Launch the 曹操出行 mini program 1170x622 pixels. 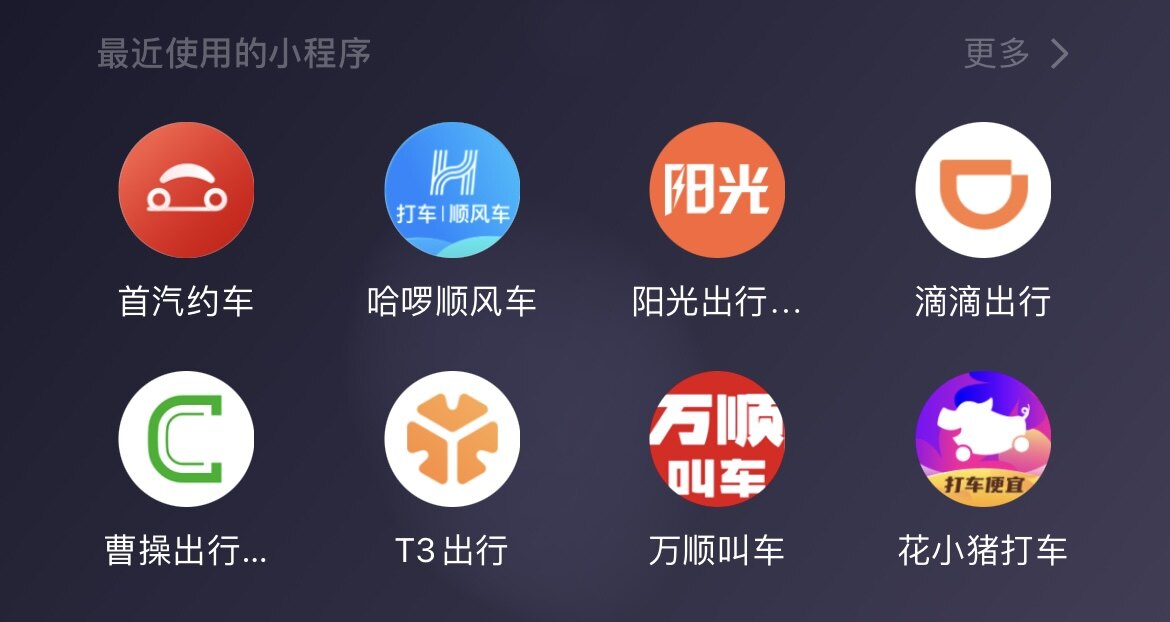[186, 439]
